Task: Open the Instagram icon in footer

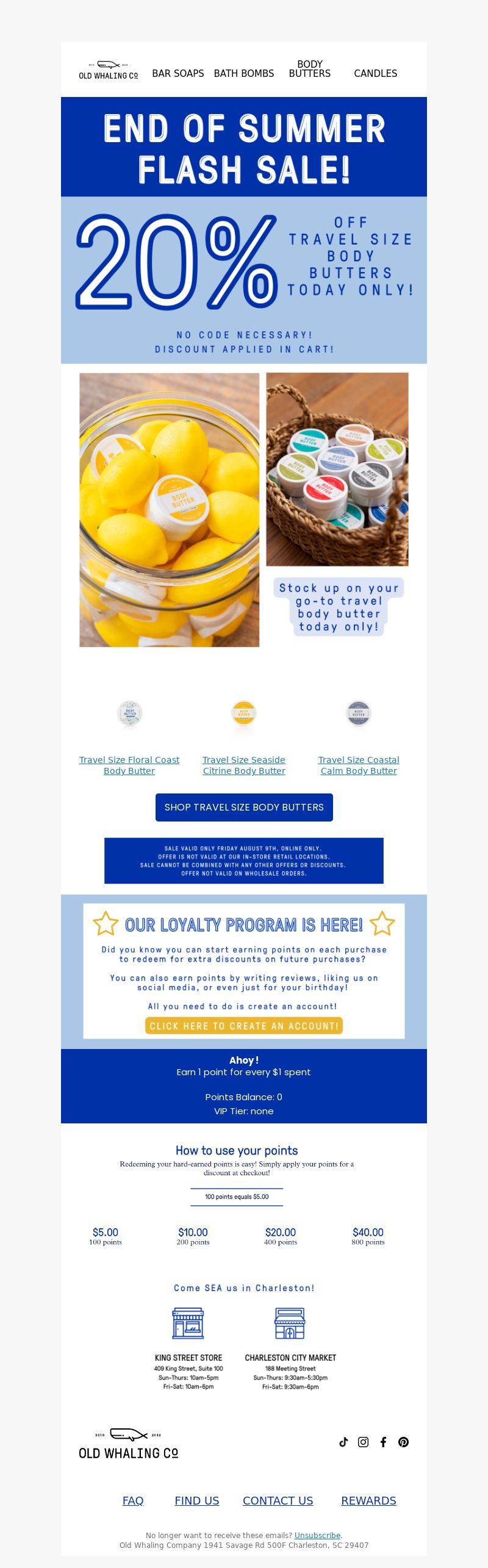Action: point(363,1442)
